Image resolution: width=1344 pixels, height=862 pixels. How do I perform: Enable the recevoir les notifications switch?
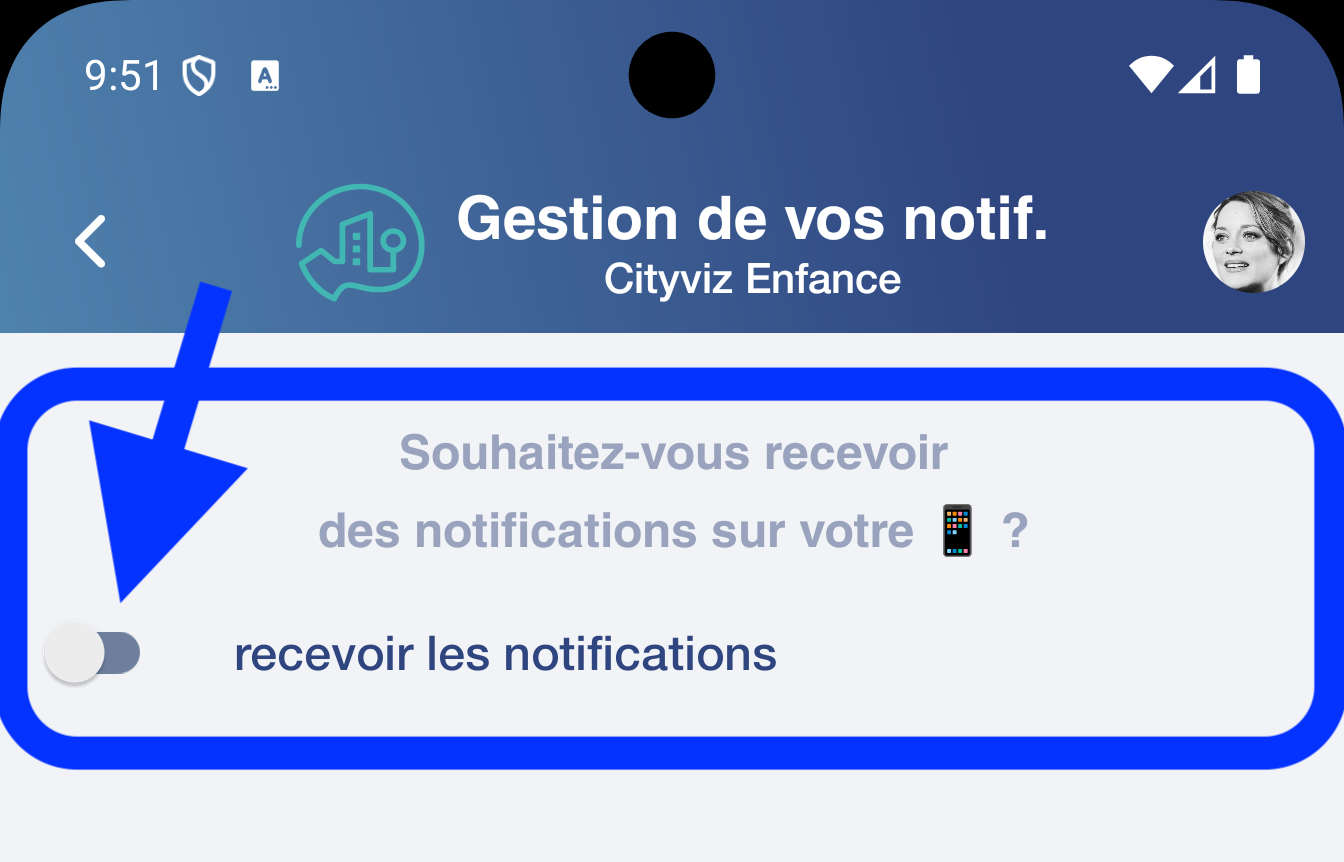[93, 654]
